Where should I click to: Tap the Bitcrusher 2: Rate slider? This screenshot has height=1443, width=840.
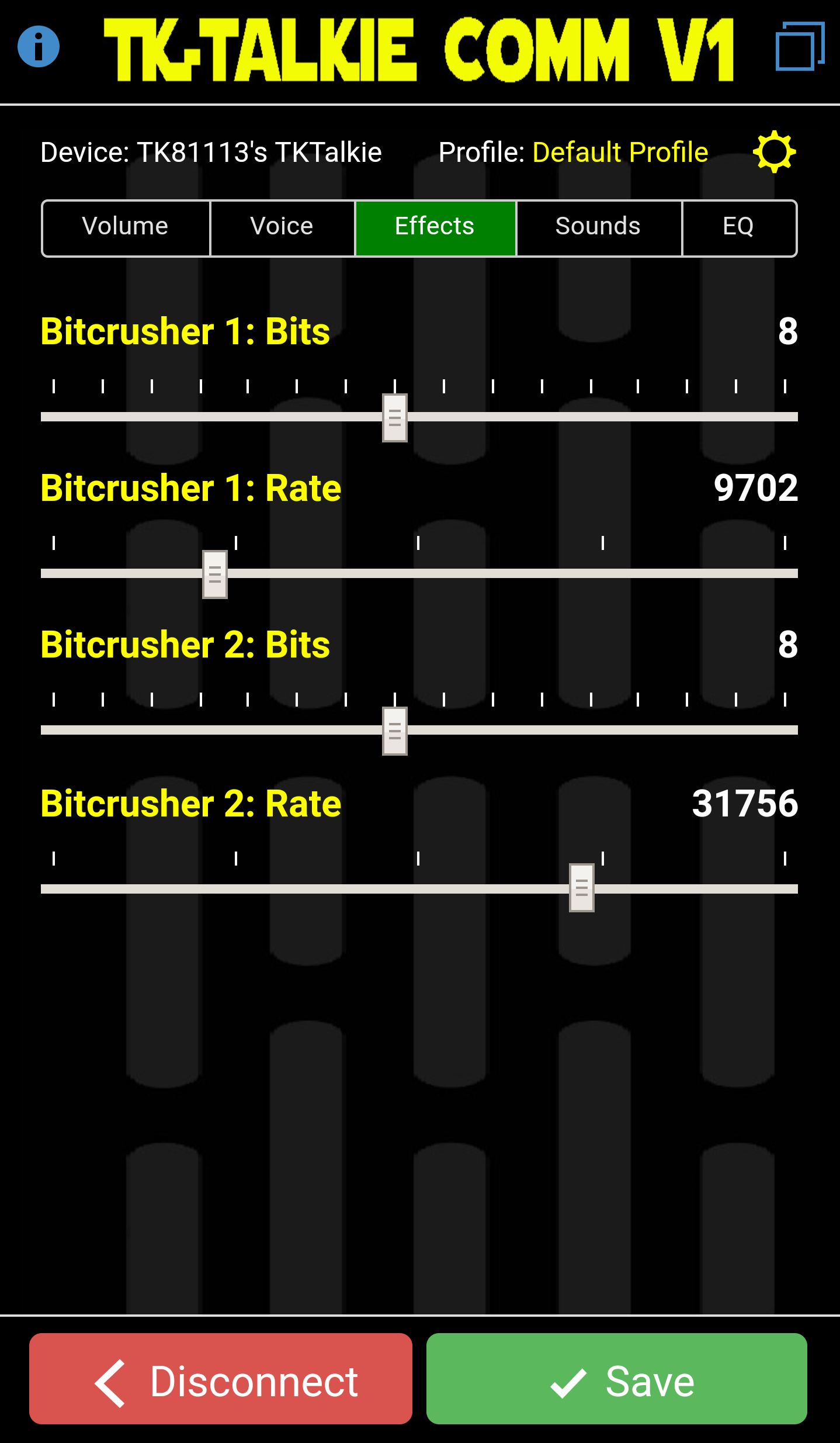[x=582, y=888]
